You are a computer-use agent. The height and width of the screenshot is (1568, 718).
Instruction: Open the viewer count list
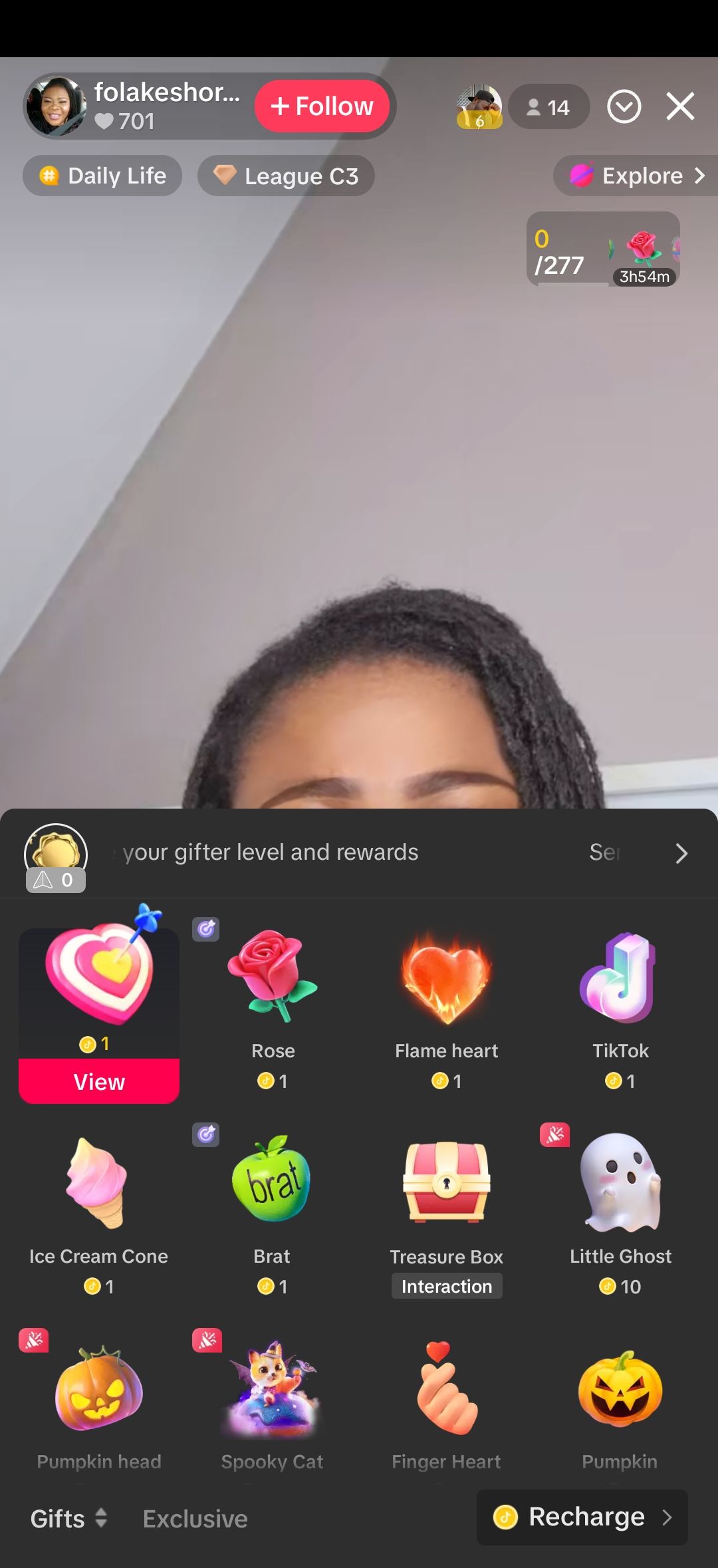pos(548,107)
